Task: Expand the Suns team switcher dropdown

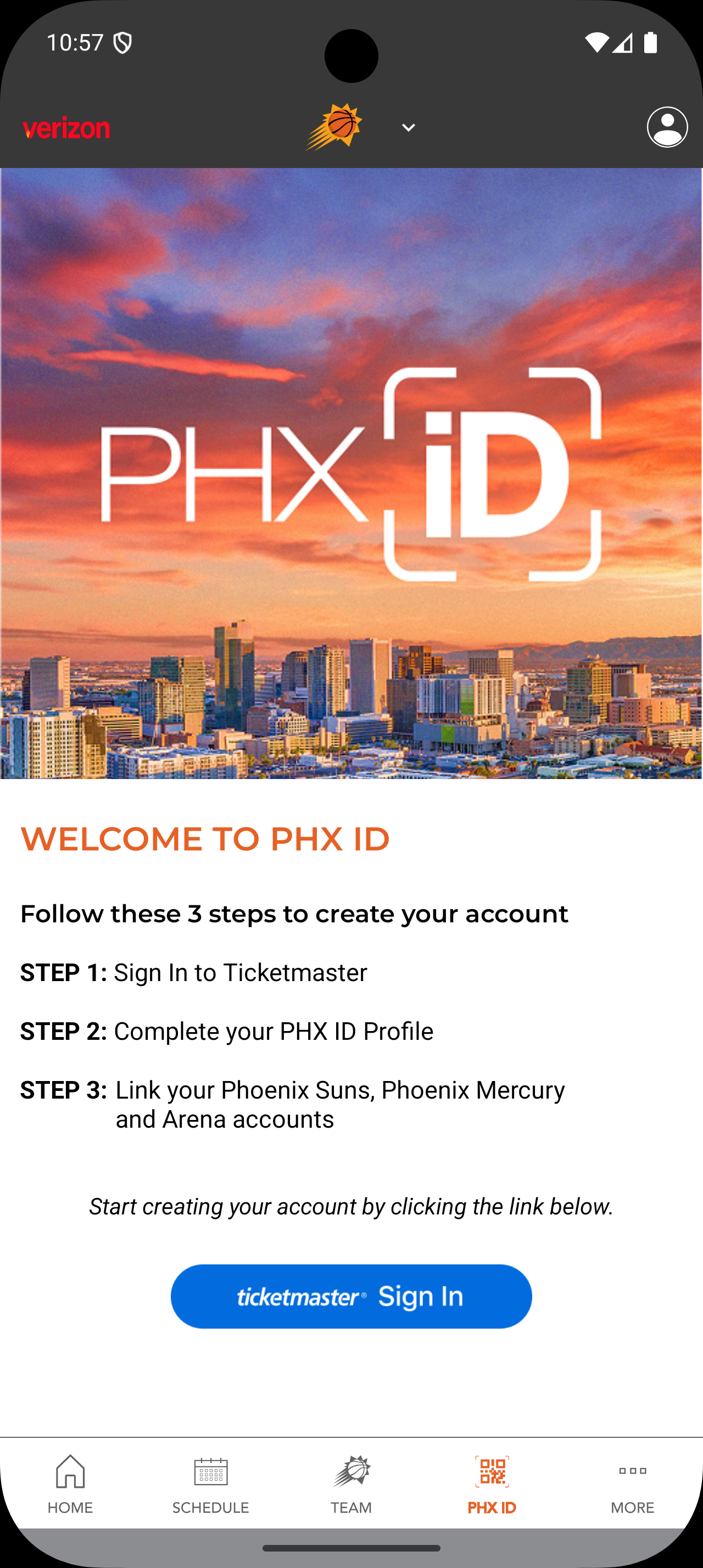Action: tap(408, 128)
